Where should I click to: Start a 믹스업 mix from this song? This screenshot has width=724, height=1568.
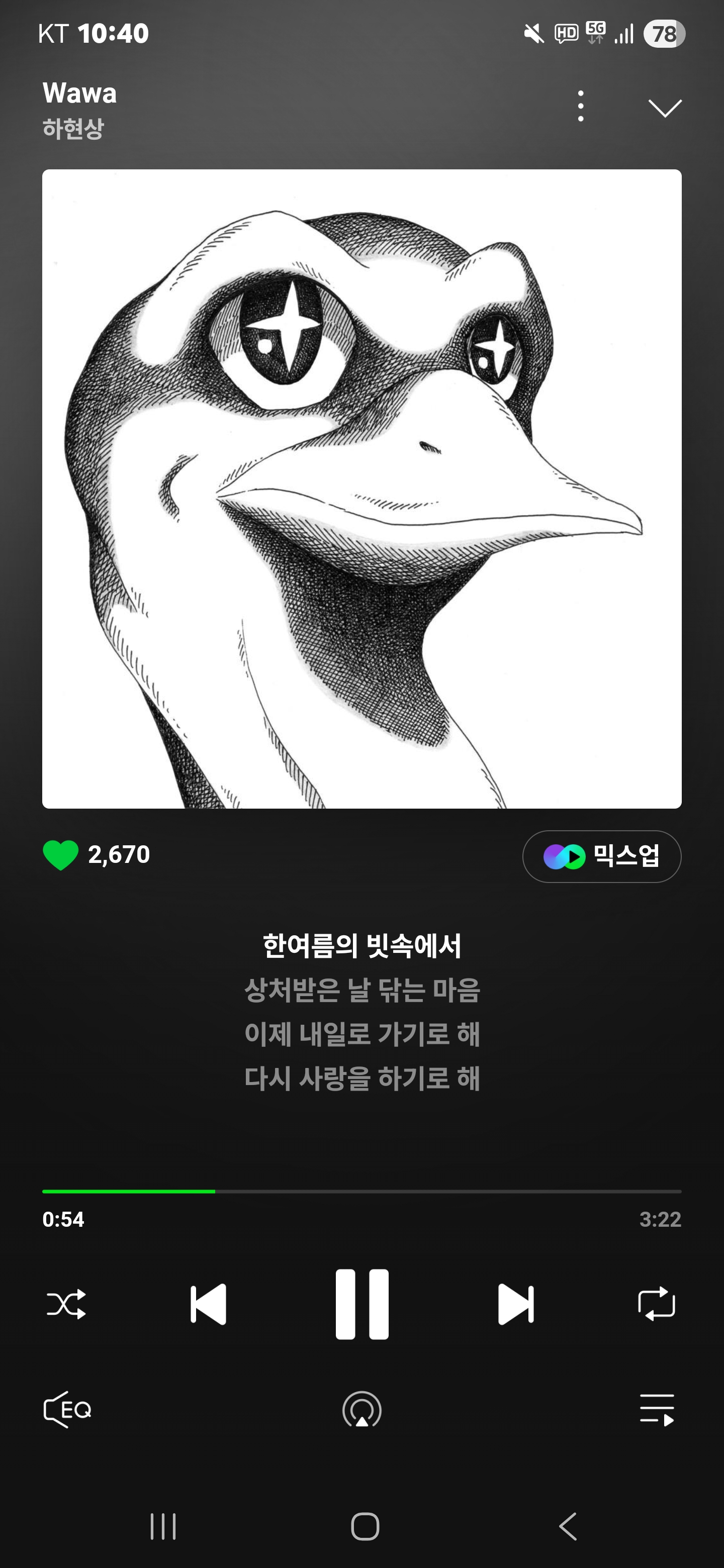(602, 856)
